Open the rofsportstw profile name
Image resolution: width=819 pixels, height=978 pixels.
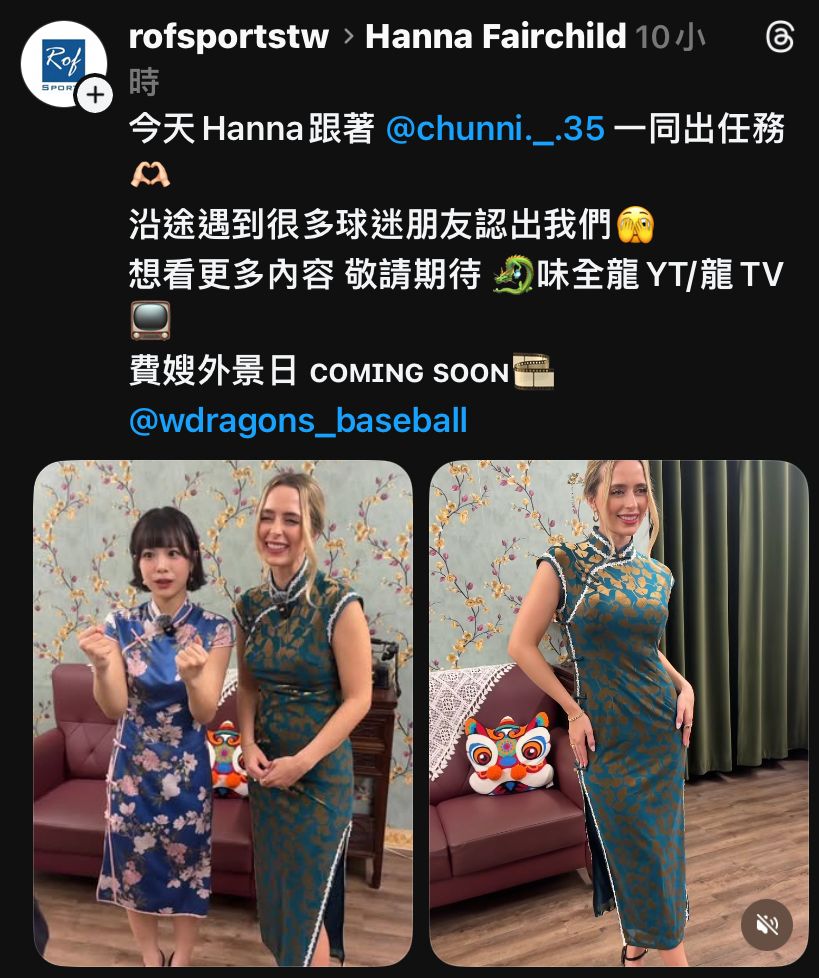tap(229, 37)
